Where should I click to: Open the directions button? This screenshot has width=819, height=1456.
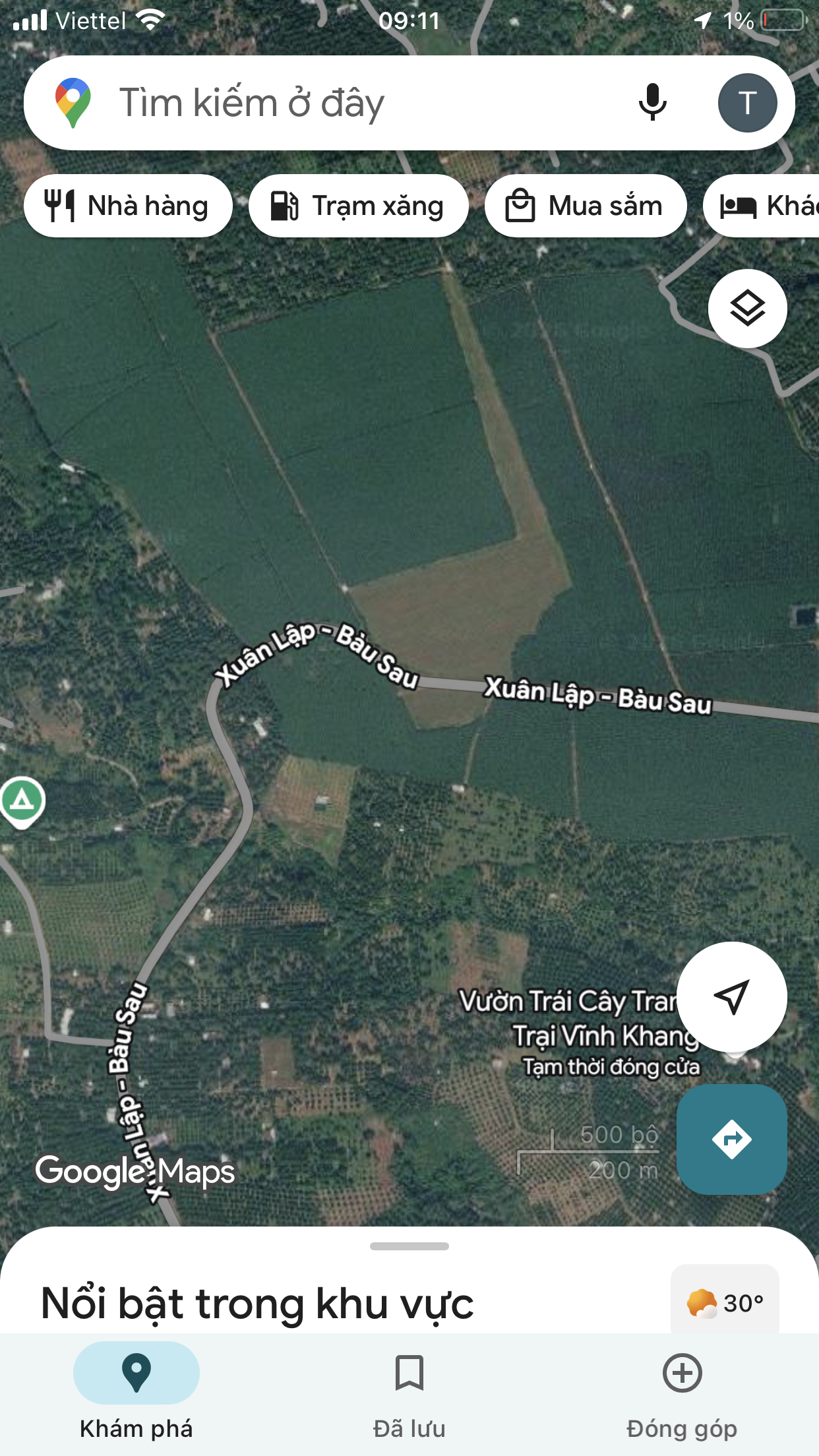pyautogui.click(x=732, y=1139)
